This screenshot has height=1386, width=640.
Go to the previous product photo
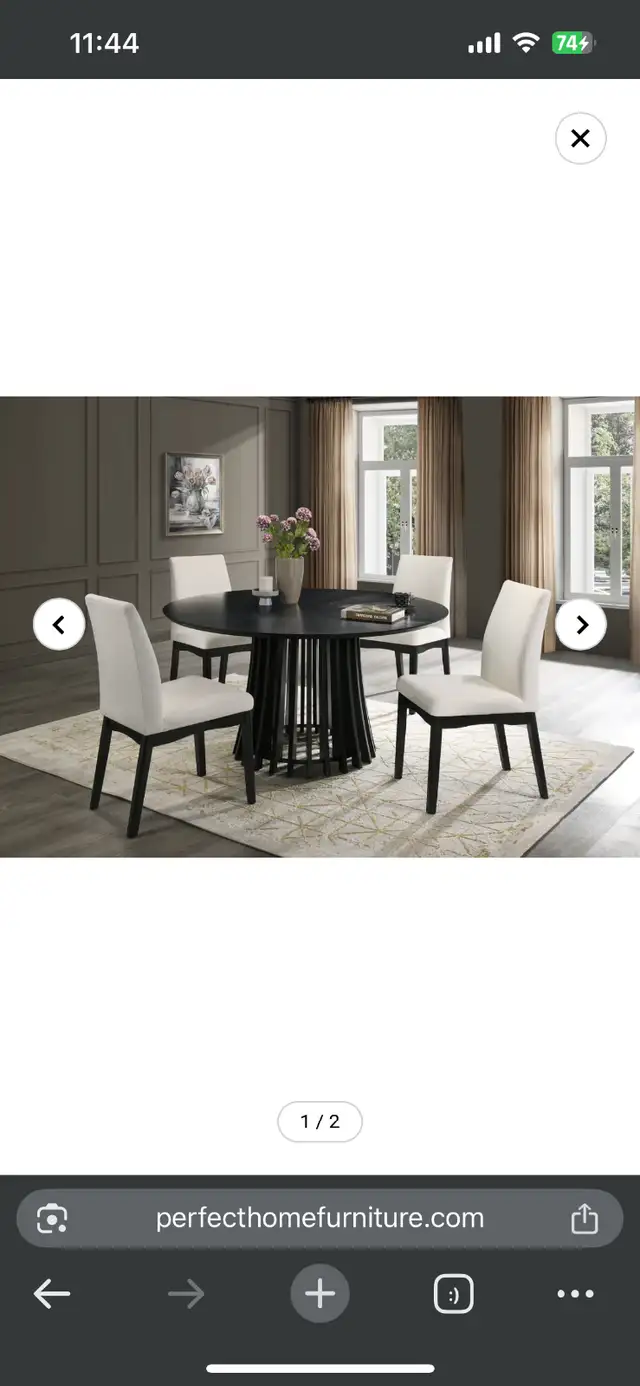coord(59,625)
